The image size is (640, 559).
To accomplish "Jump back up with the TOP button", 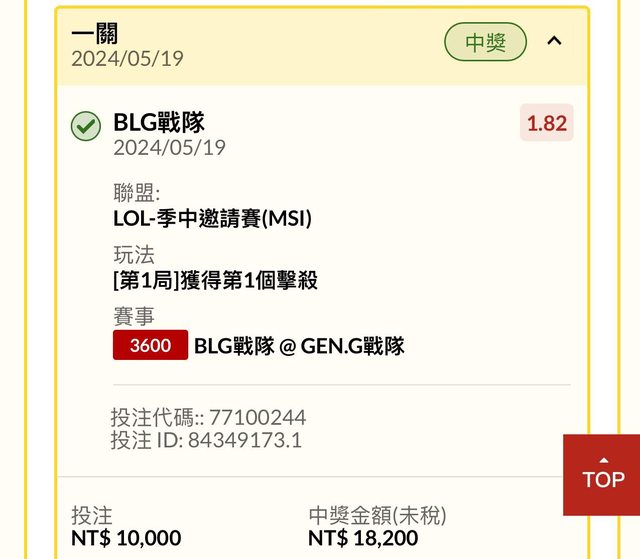I will (x=602, y=475).
